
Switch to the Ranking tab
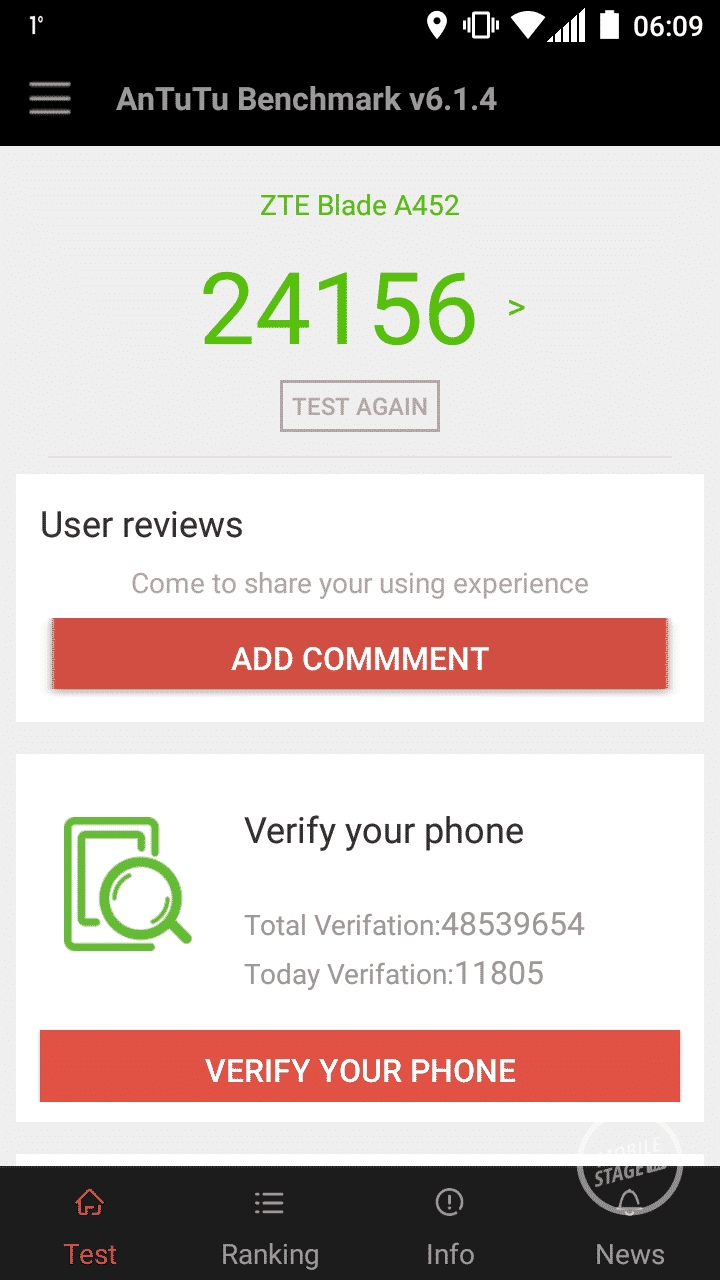click(x=270, y=1226)
